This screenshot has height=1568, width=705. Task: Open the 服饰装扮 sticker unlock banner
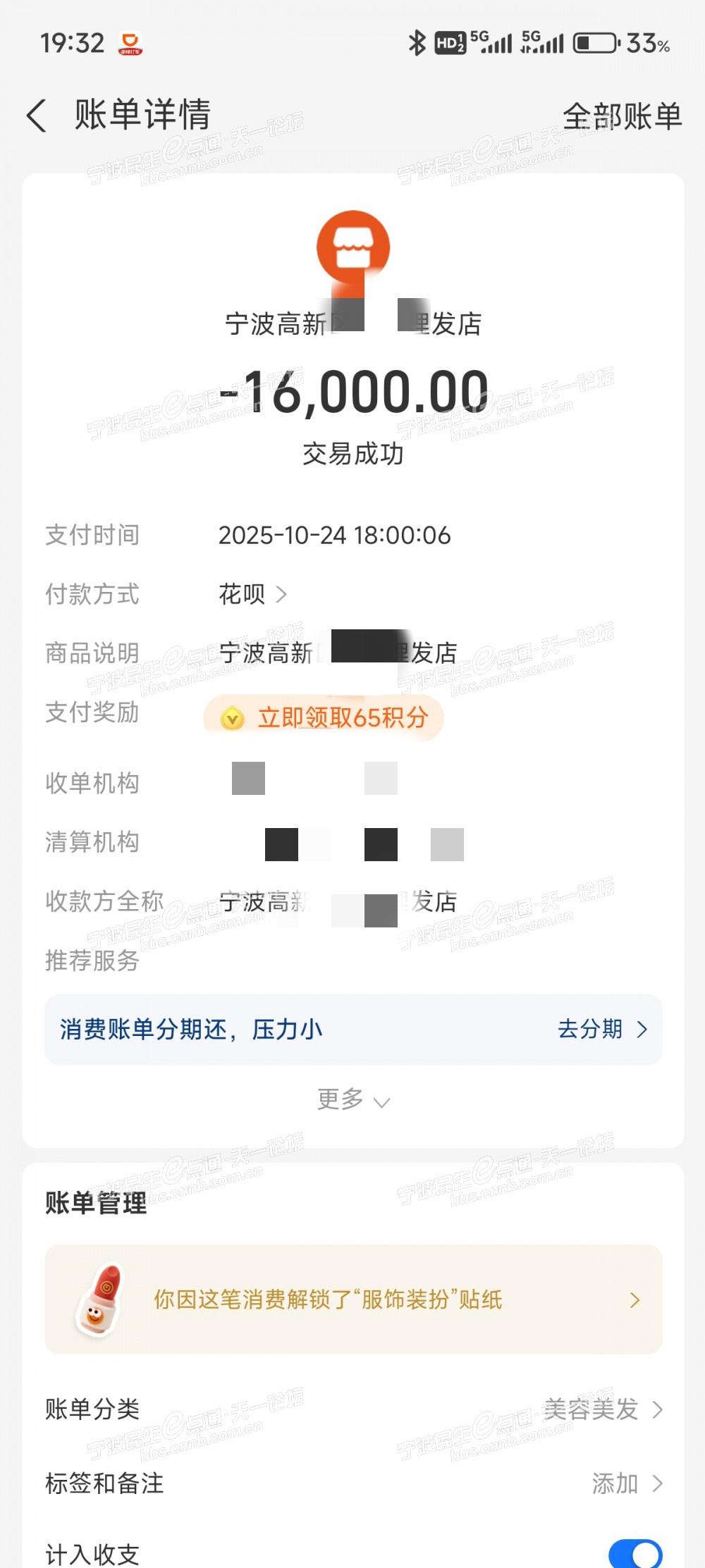click(352, 1299)
